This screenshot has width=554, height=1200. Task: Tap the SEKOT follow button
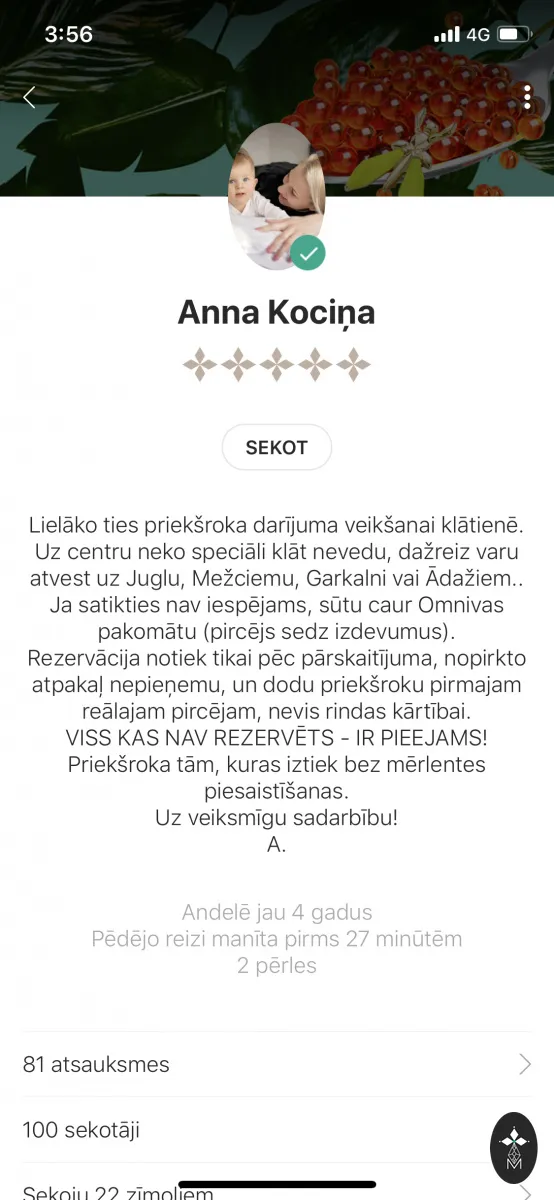276,447
